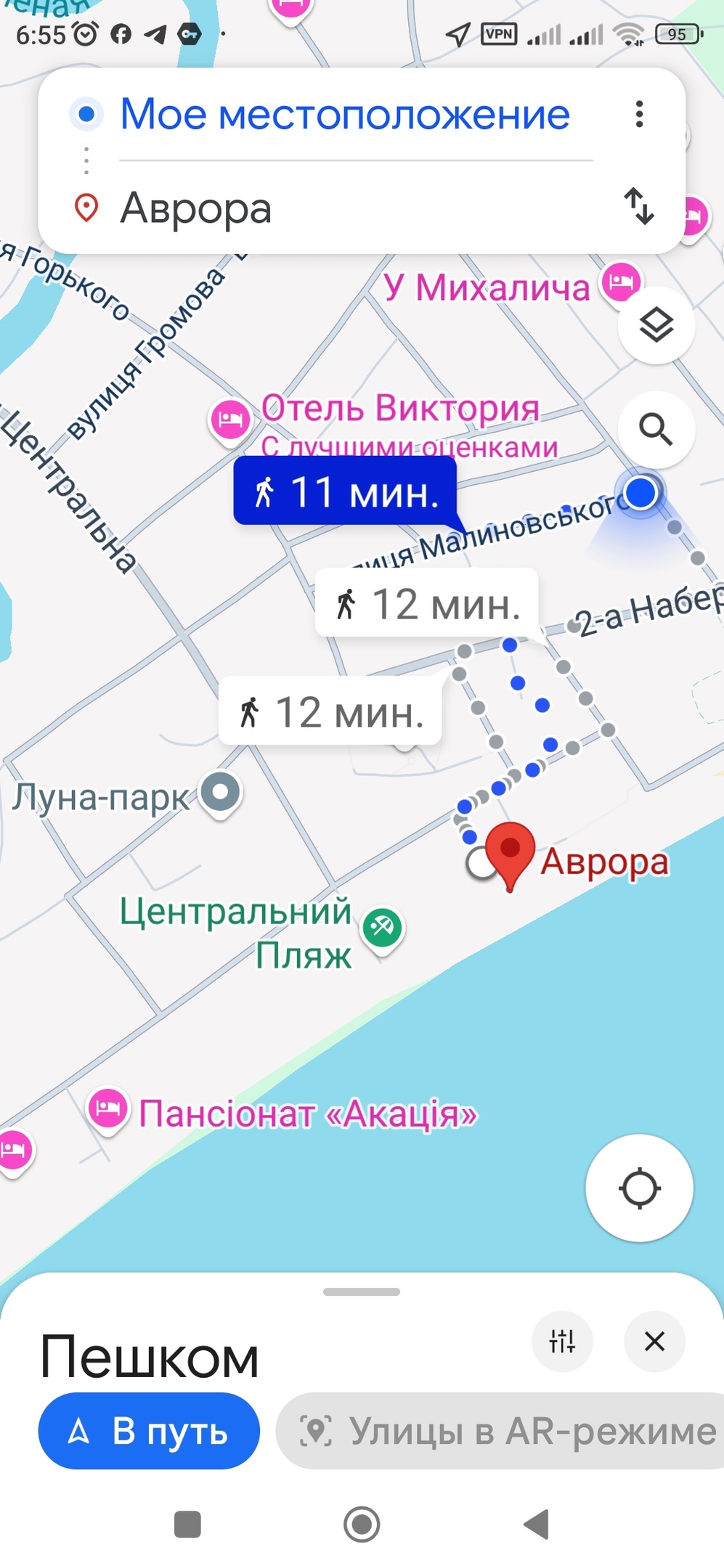Open route options sliders icon
The height and width of the screenshot is (1568, 724).
coord(562,1342)
